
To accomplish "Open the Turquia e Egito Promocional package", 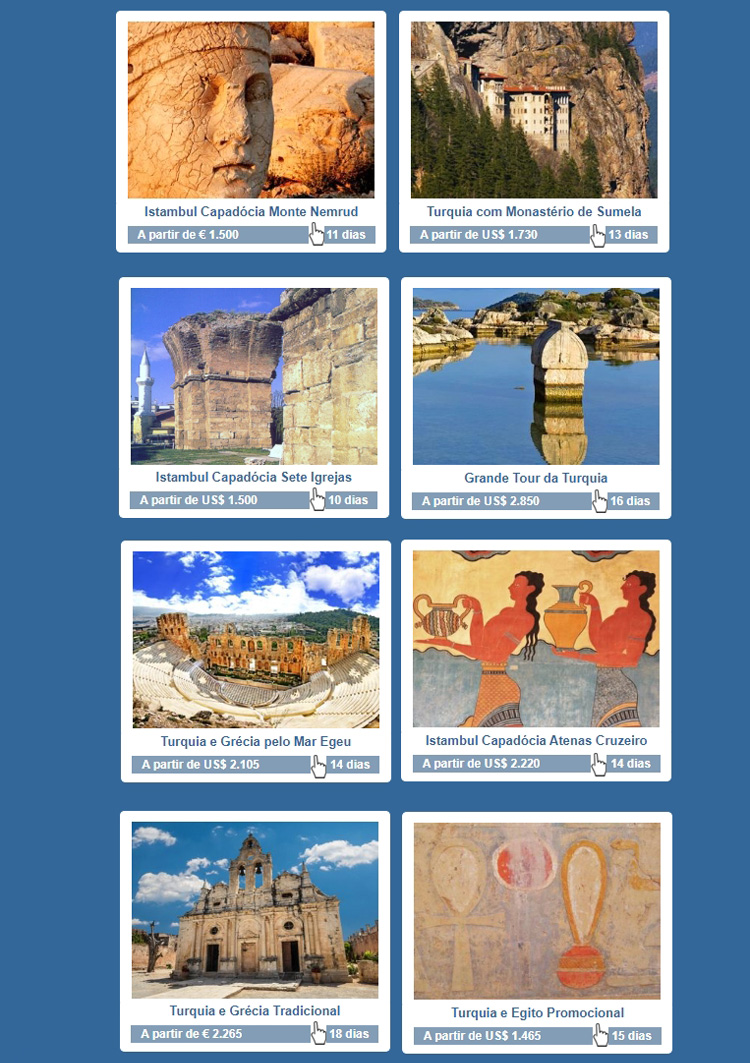I will (x=537, y=1012).
